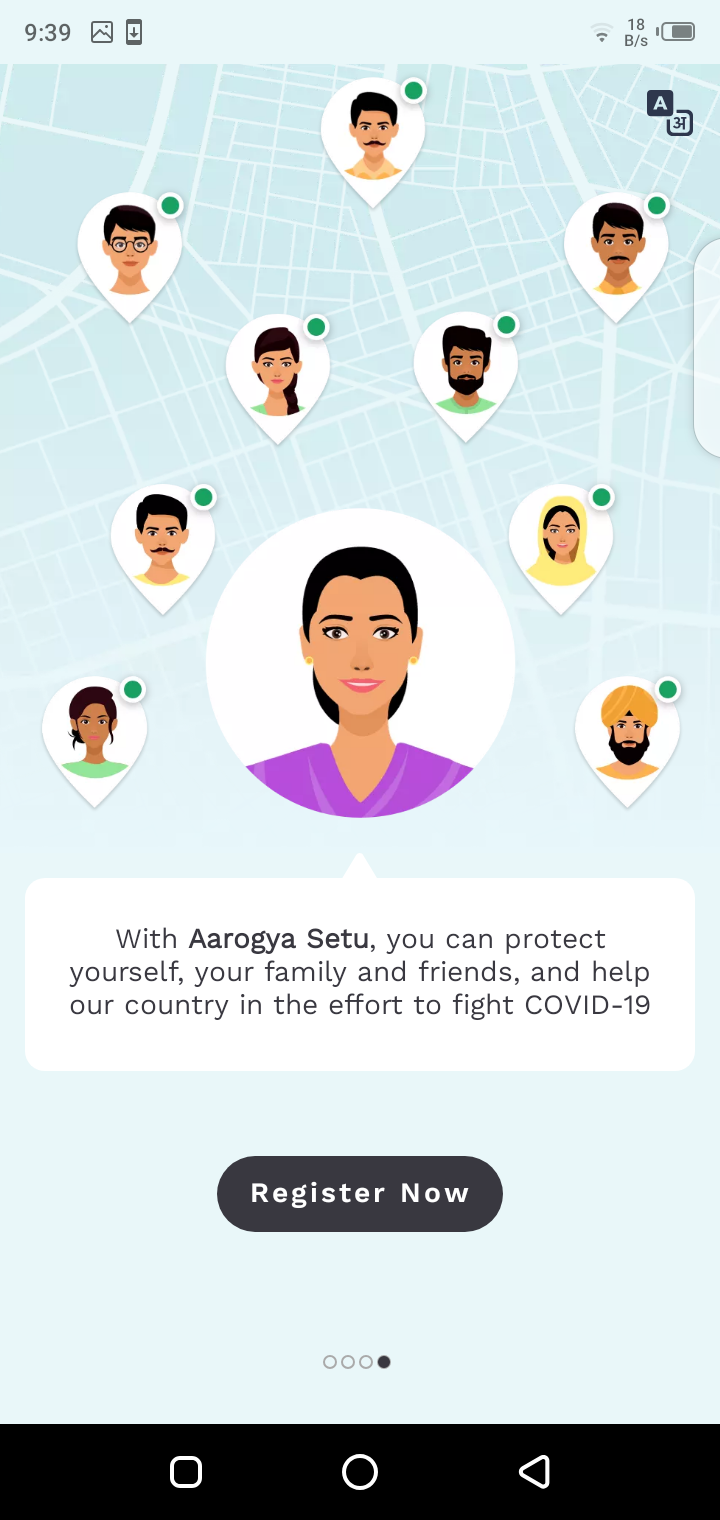Open the language translation icon
This screenshot has width=720, height=1520.
click(x=670, y=112)
